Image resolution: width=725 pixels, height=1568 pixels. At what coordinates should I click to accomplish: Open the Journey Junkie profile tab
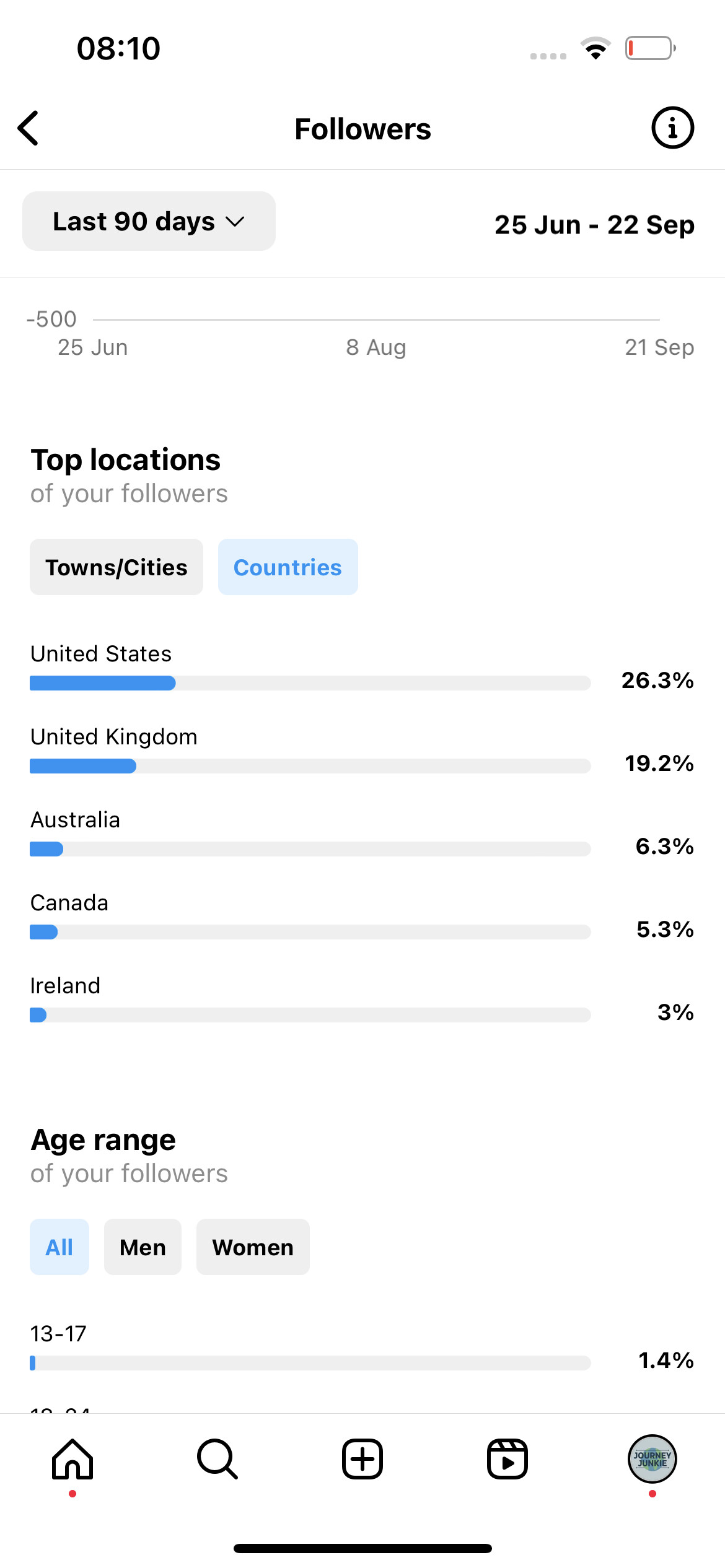pyautogui.click(x=652, y=1459)
